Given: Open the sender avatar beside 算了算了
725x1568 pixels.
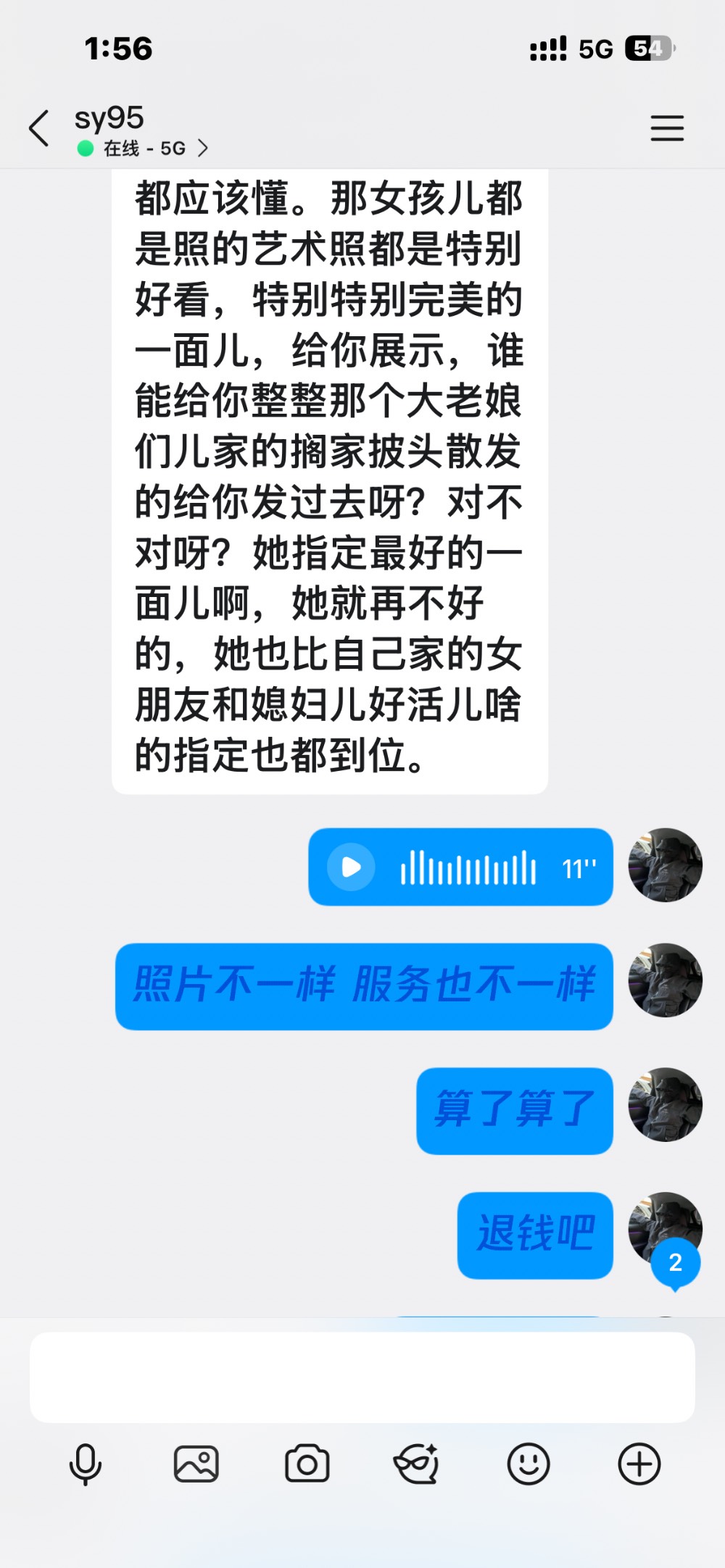Looking at the screenshot, I should pos(665,1104).
